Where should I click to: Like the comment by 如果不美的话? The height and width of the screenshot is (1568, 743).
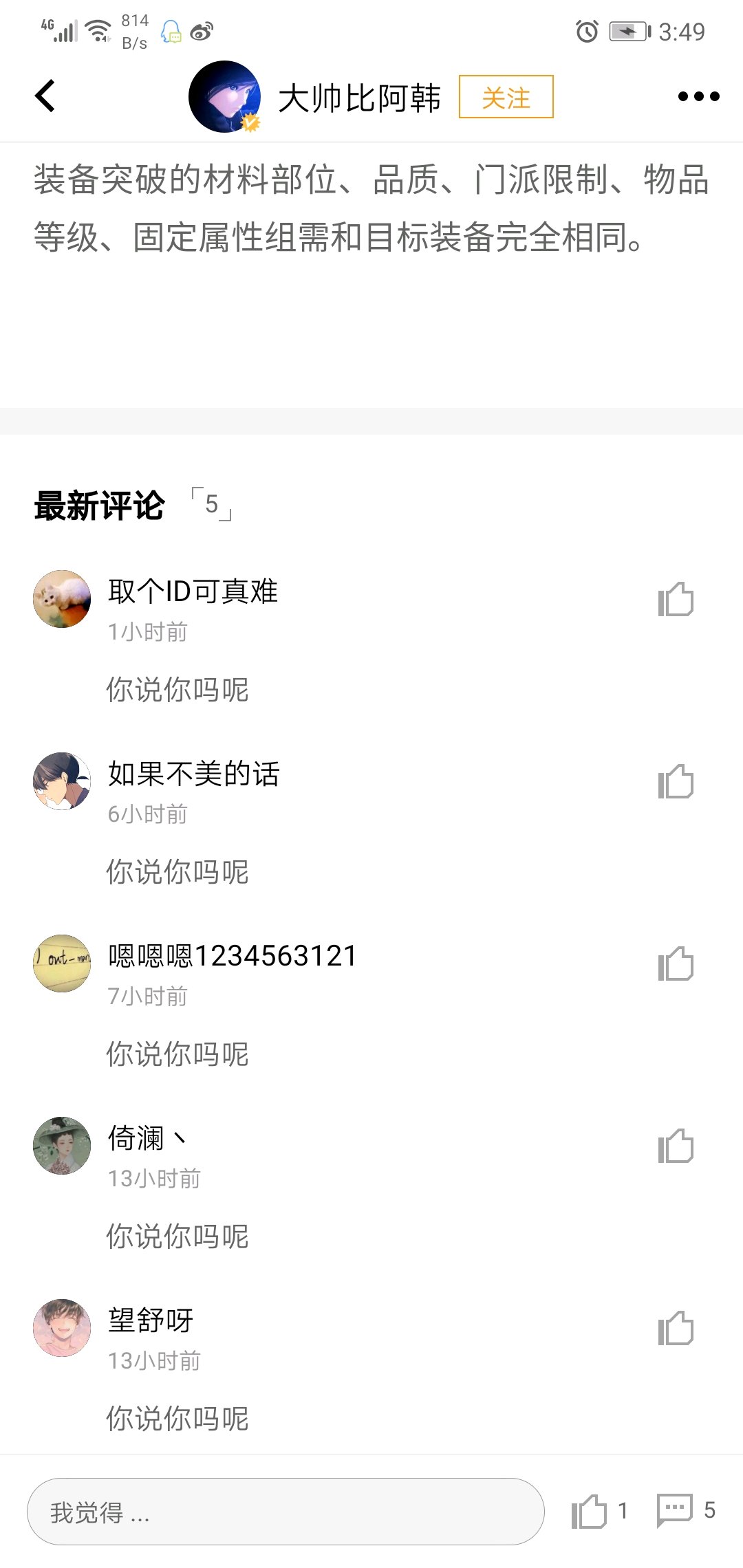tap(676, 782)
